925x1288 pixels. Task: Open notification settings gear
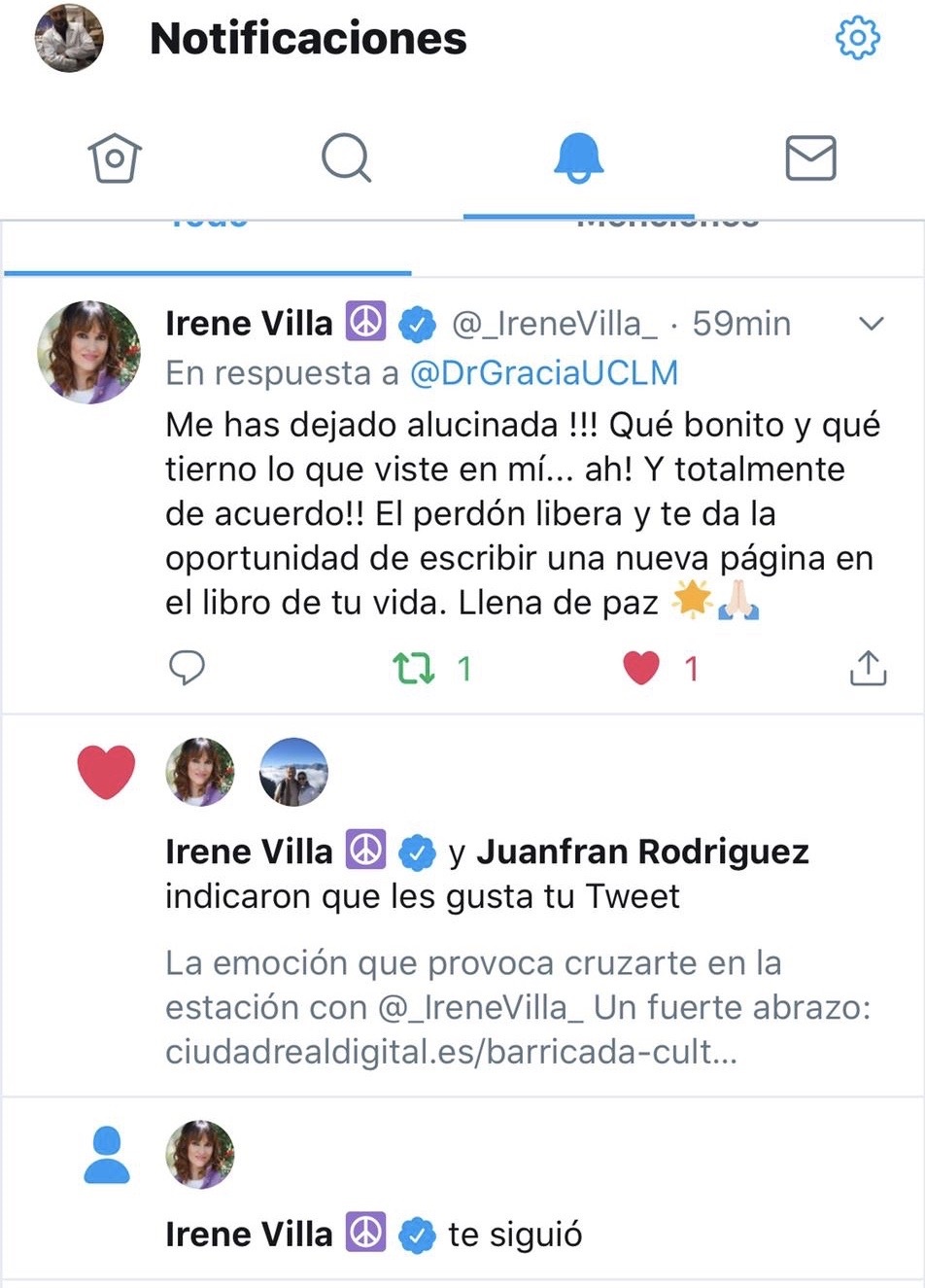coord(857,39)
